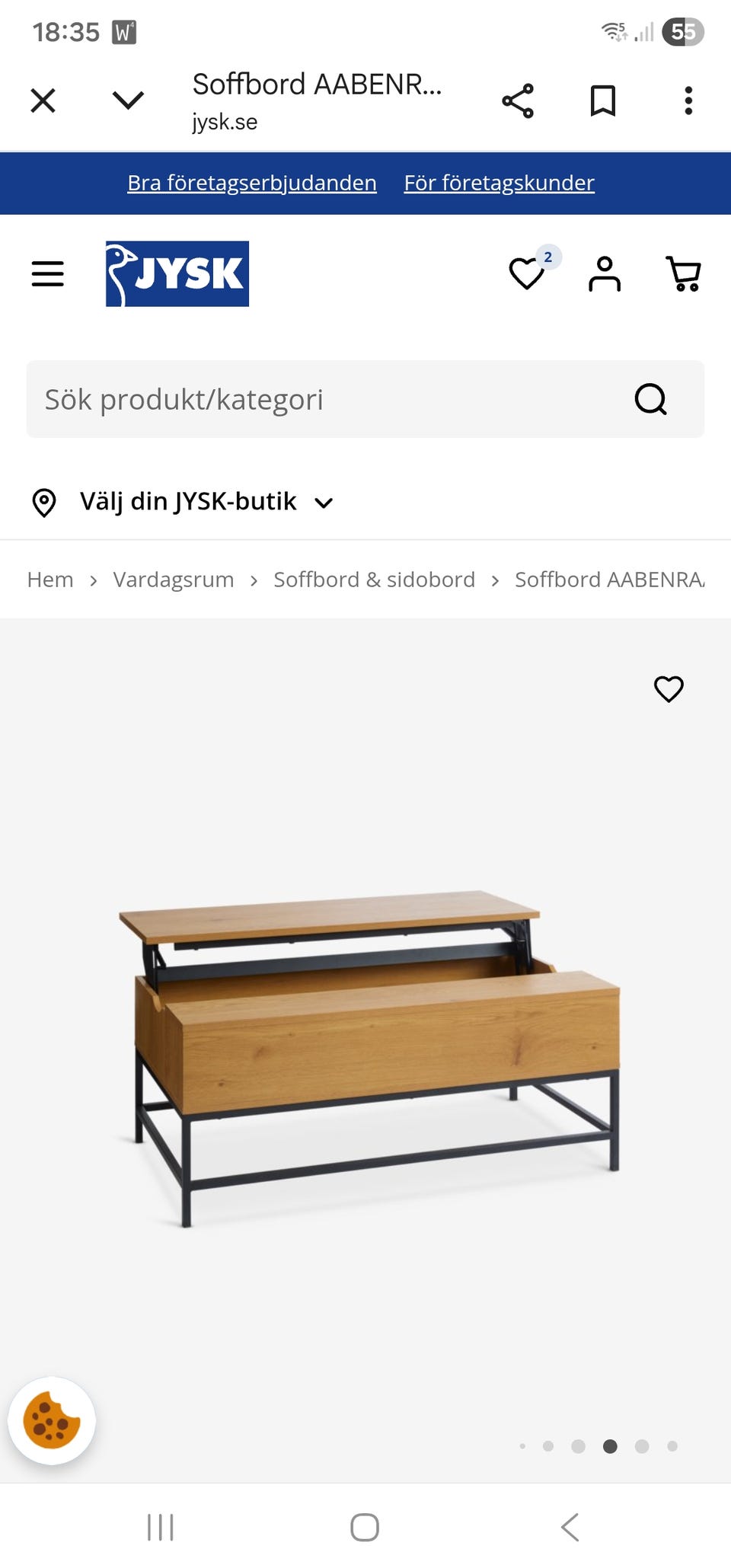
Task: Bookmark this product page
Action: pyautogui.click(x=602, y=100)
